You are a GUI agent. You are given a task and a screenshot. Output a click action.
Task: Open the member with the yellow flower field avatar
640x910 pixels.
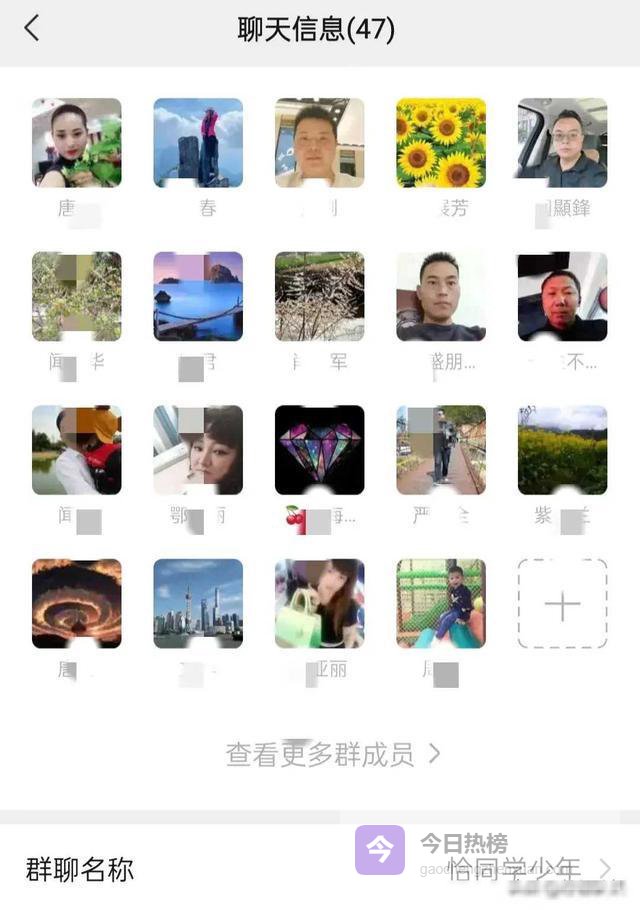(x=562, y=450)
